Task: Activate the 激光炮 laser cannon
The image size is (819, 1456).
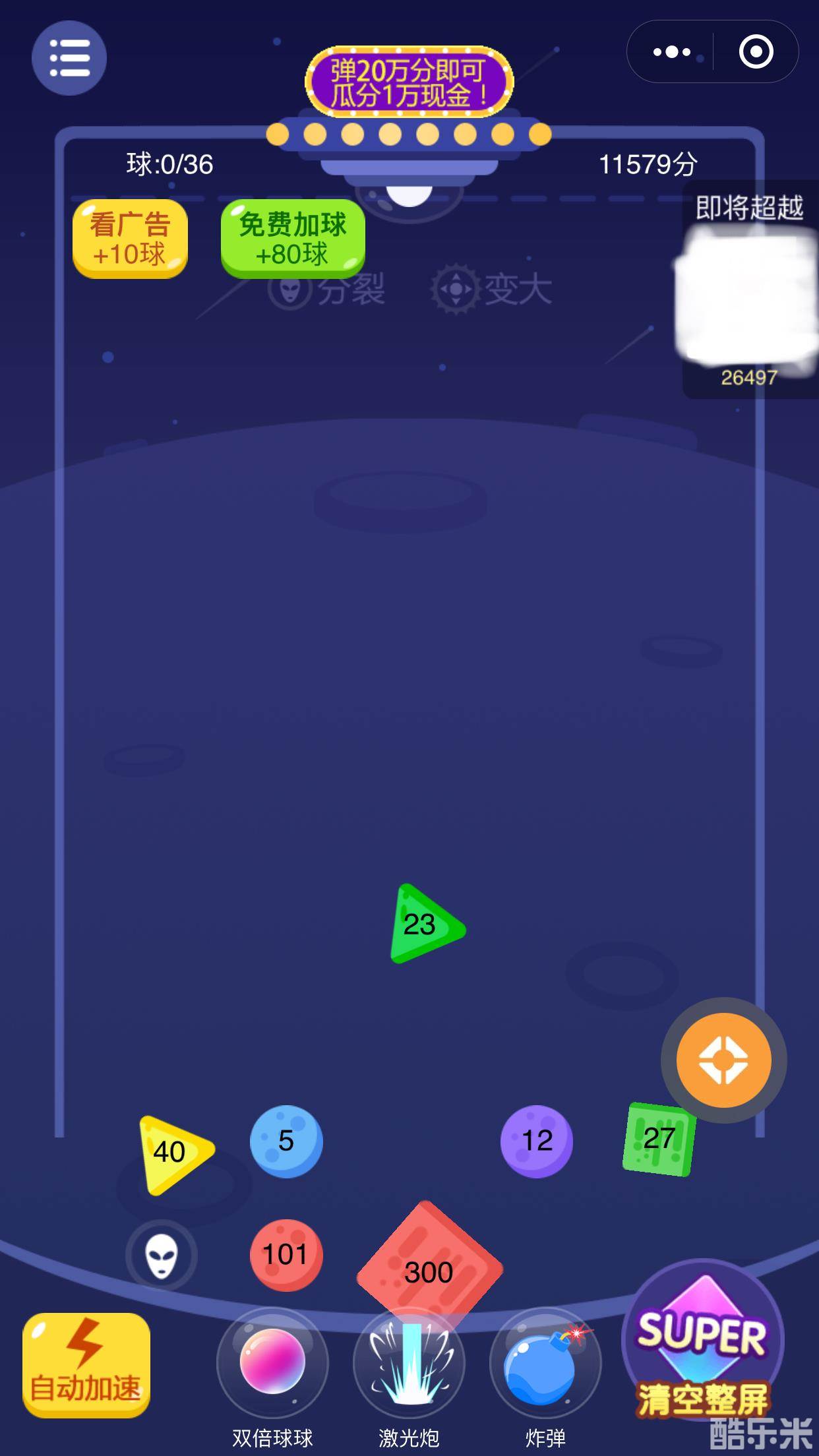Action: click(x=409, y=1362)
